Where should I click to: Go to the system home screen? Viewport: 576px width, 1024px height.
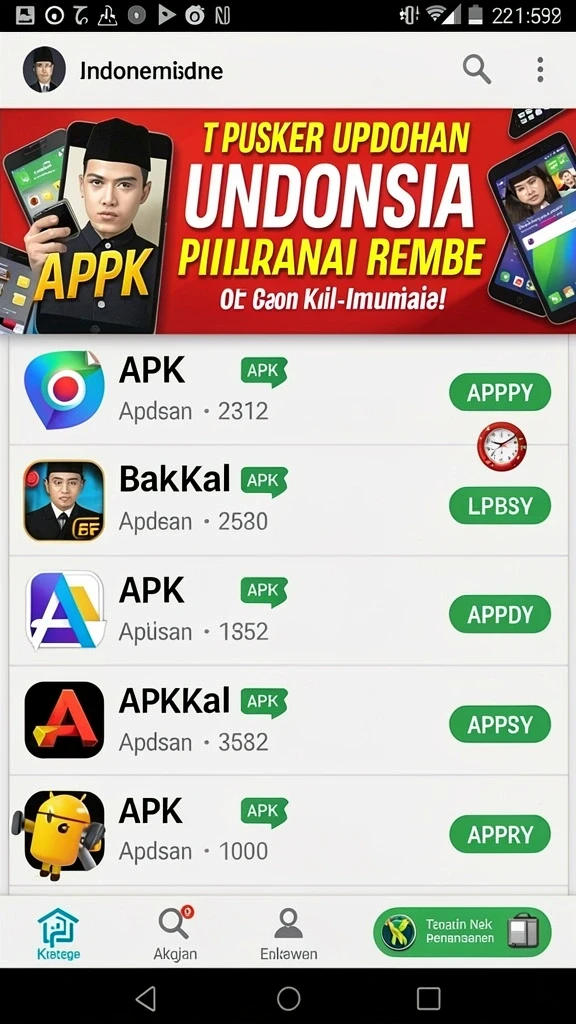click(289, 999)
